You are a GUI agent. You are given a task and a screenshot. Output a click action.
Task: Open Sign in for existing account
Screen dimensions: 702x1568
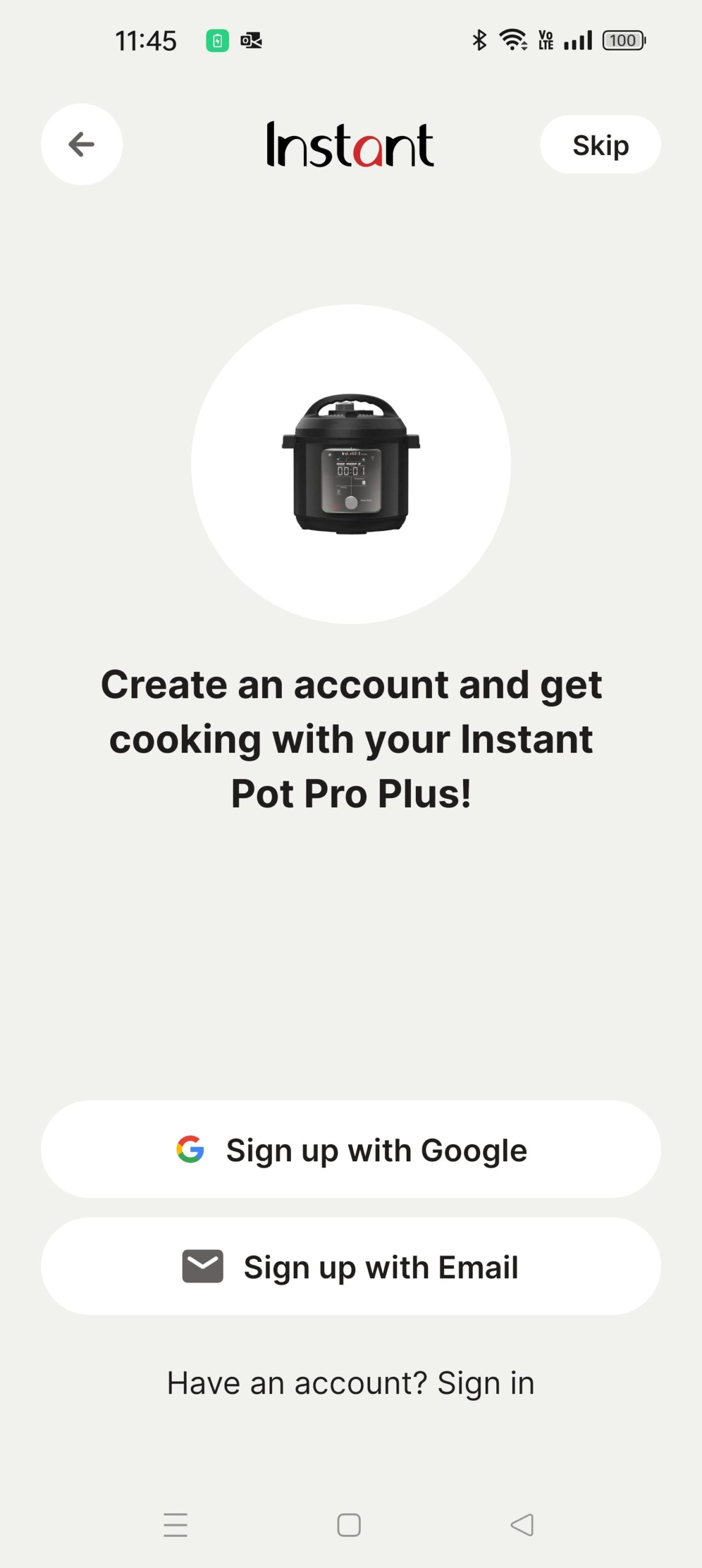[485, 1383]
